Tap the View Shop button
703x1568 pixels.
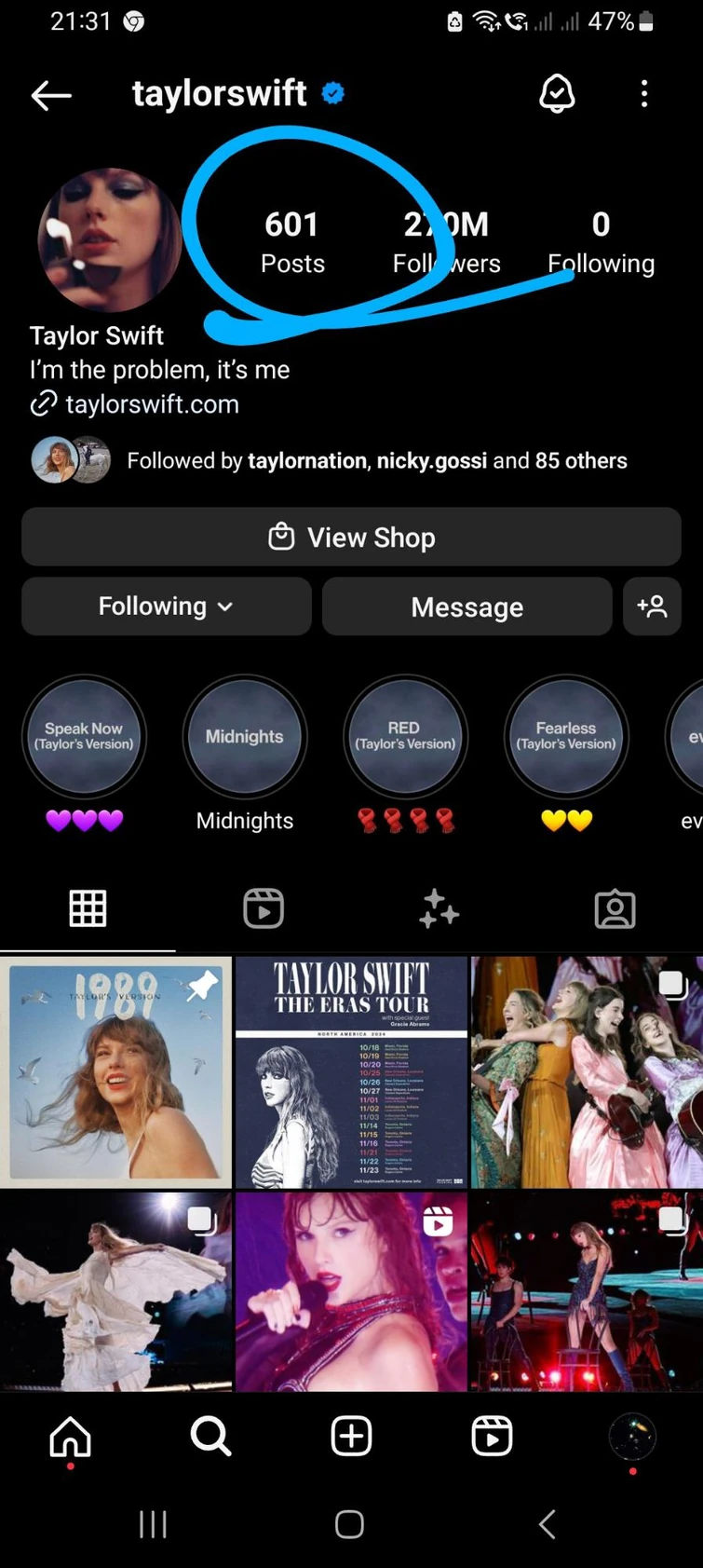[x=351, y=537]
